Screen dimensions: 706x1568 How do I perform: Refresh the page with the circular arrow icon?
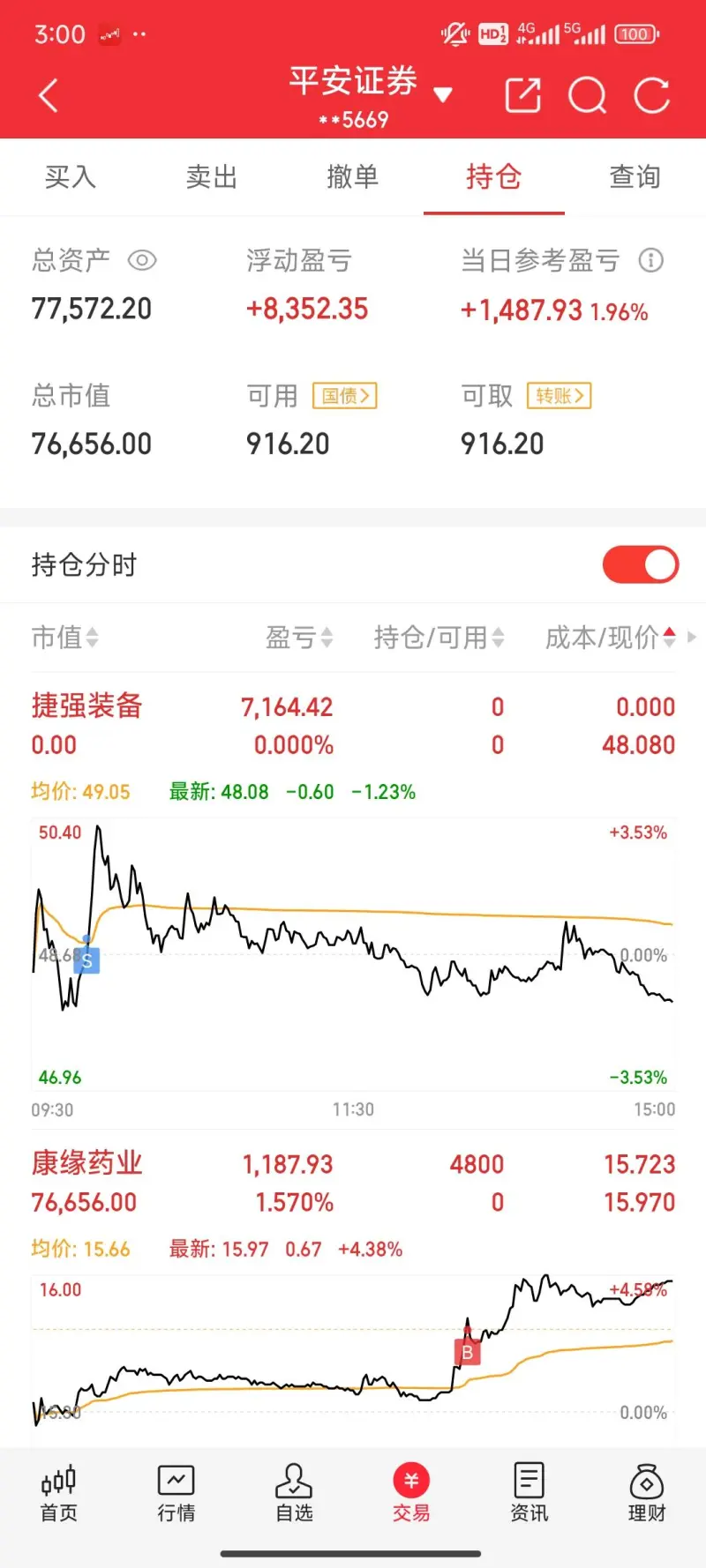651,95
